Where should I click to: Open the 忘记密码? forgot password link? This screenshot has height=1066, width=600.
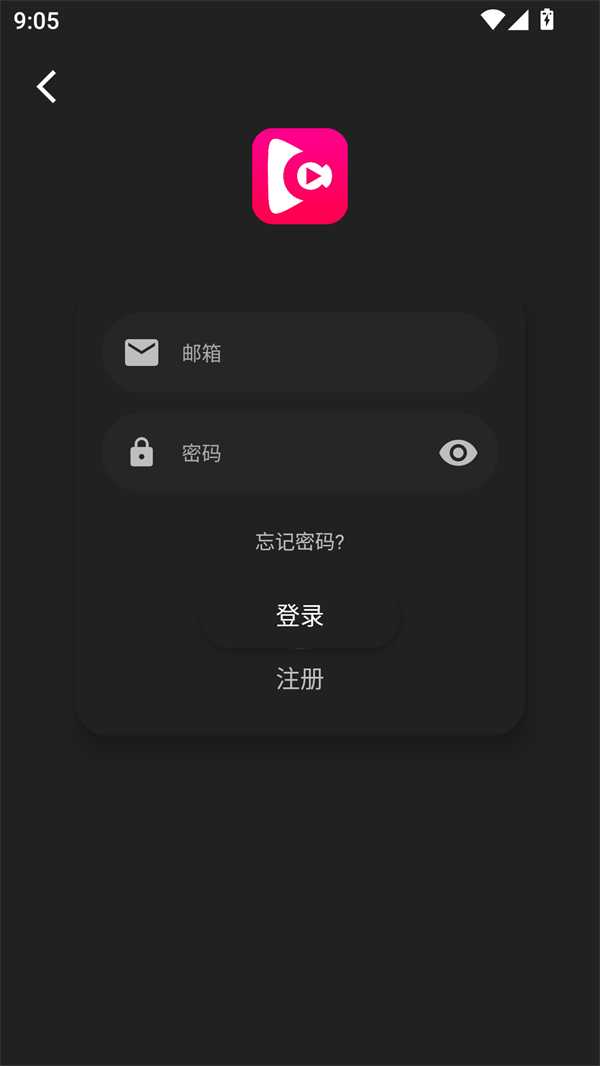pyautogui.click(x=300, y=542)
